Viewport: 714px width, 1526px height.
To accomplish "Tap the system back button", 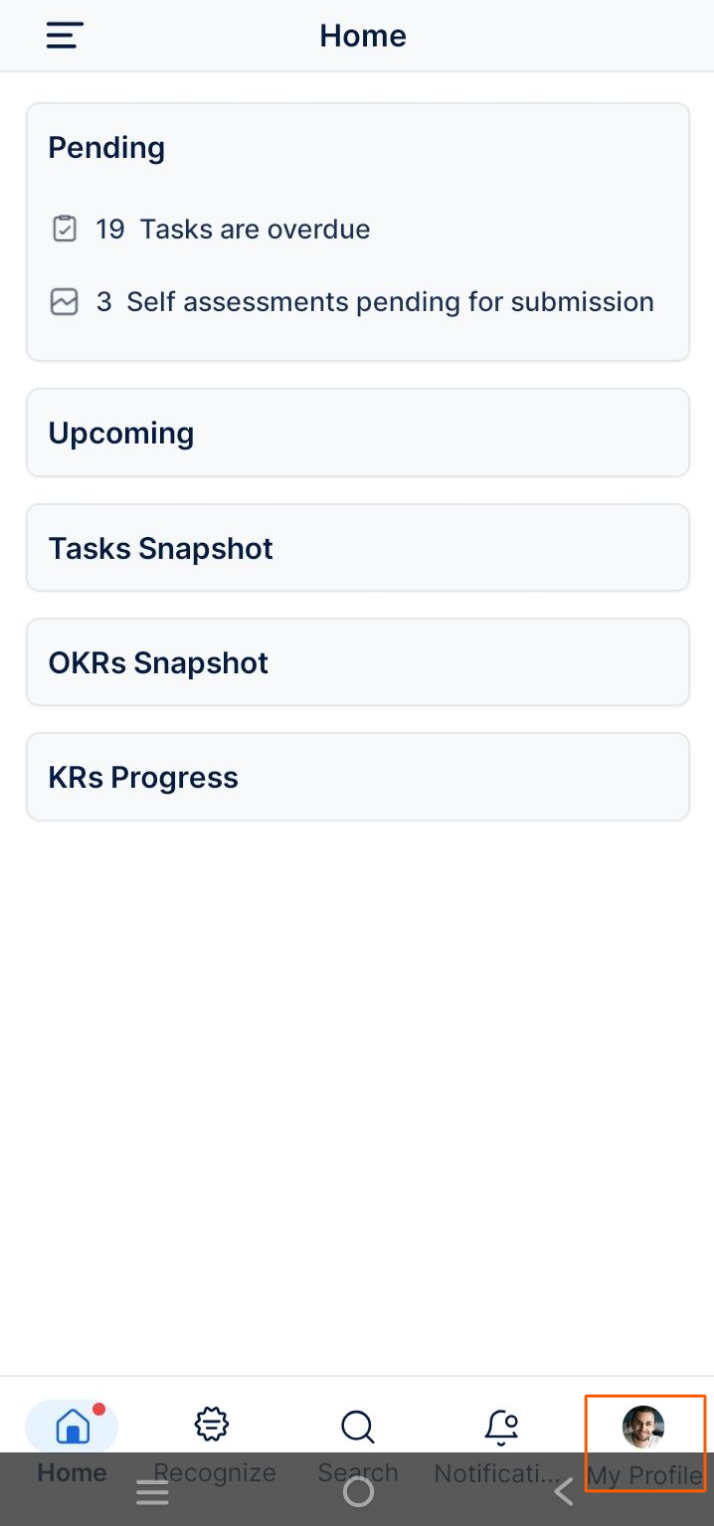I will coord(563,1493).
